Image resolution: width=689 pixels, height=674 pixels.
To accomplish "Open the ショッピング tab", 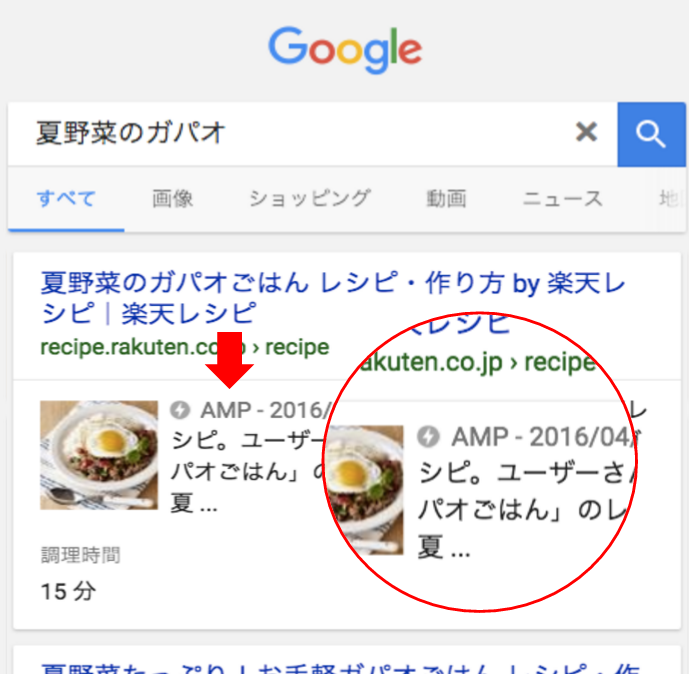I will (x=309, y=198).
